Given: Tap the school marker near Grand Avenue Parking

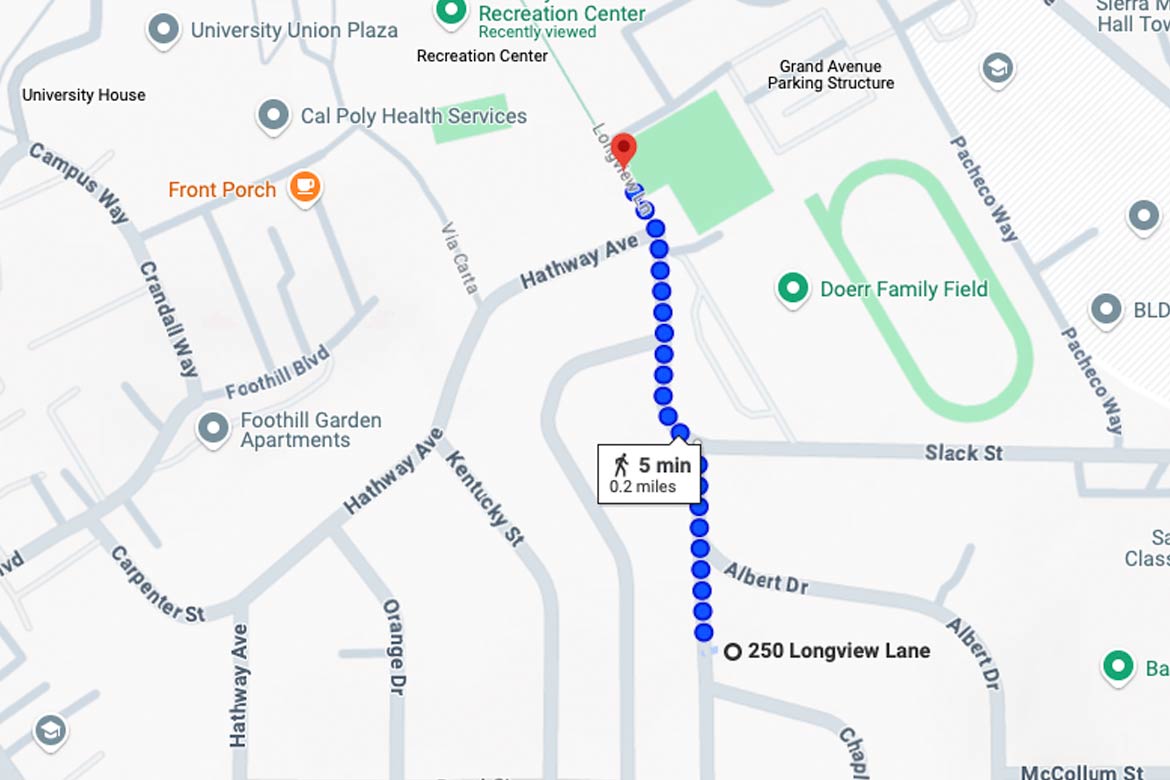Looking at the screenshot, I should tap(997, 69).
